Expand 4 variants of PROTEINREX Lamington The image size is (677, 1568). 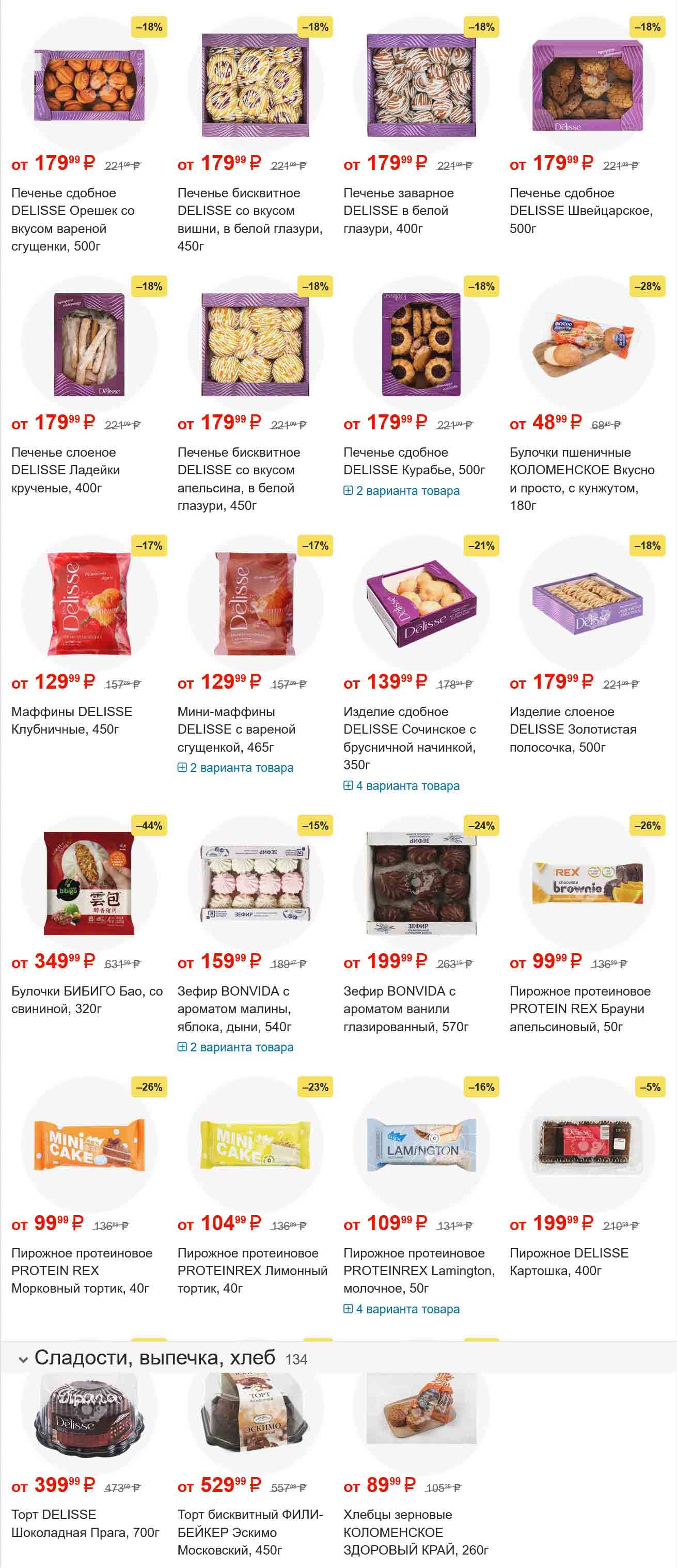tap(407, 1309)
